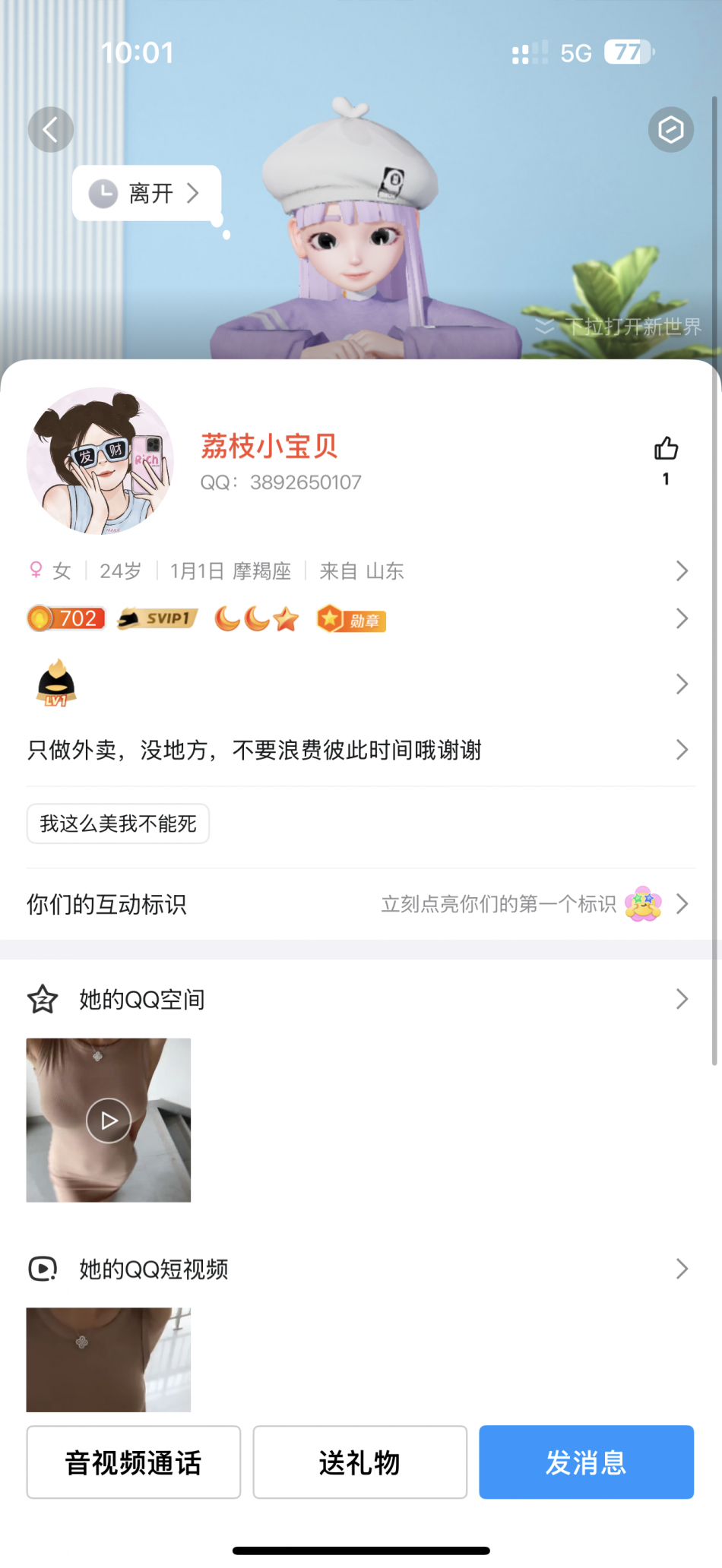Open the hexagon settings icon
This screenshot has height=1568, width=722.
click(x=670, y=130)
